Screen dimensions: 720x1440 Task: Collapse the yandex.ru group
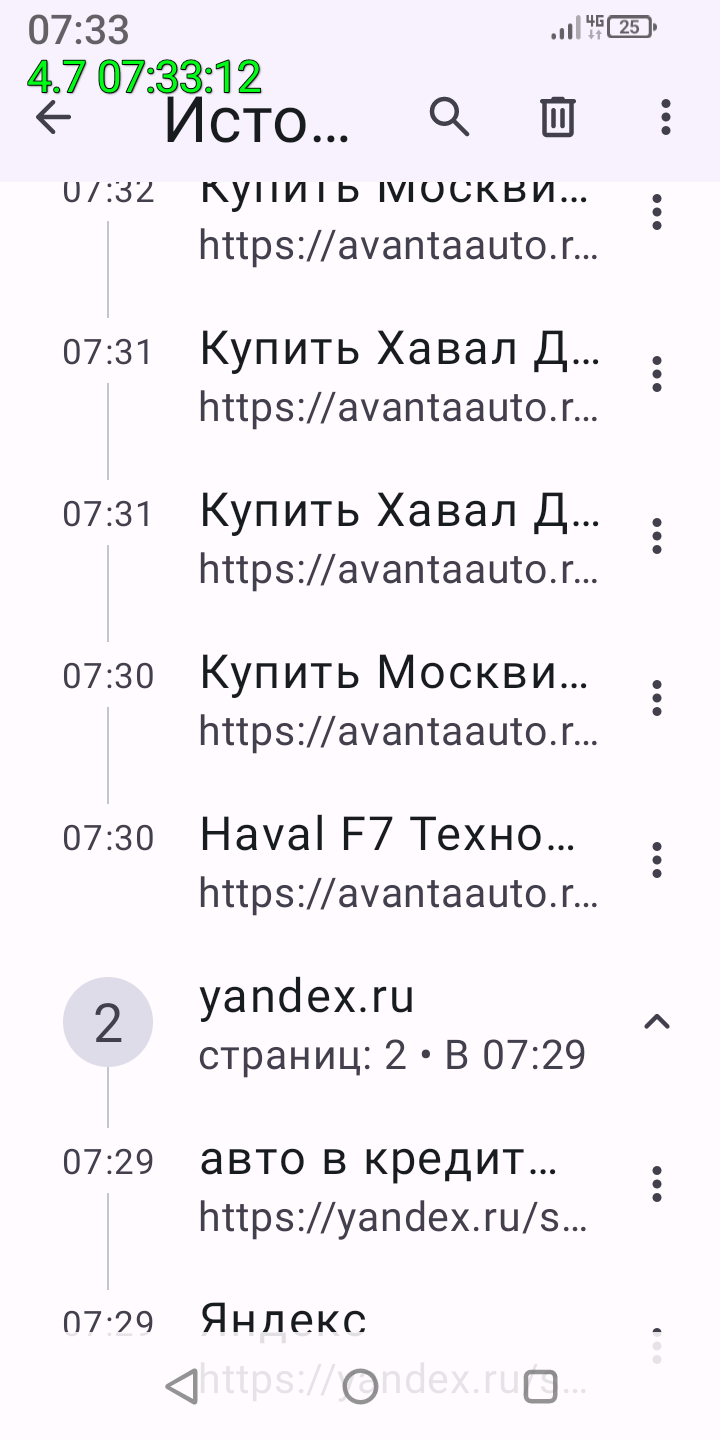point(657,1022)
